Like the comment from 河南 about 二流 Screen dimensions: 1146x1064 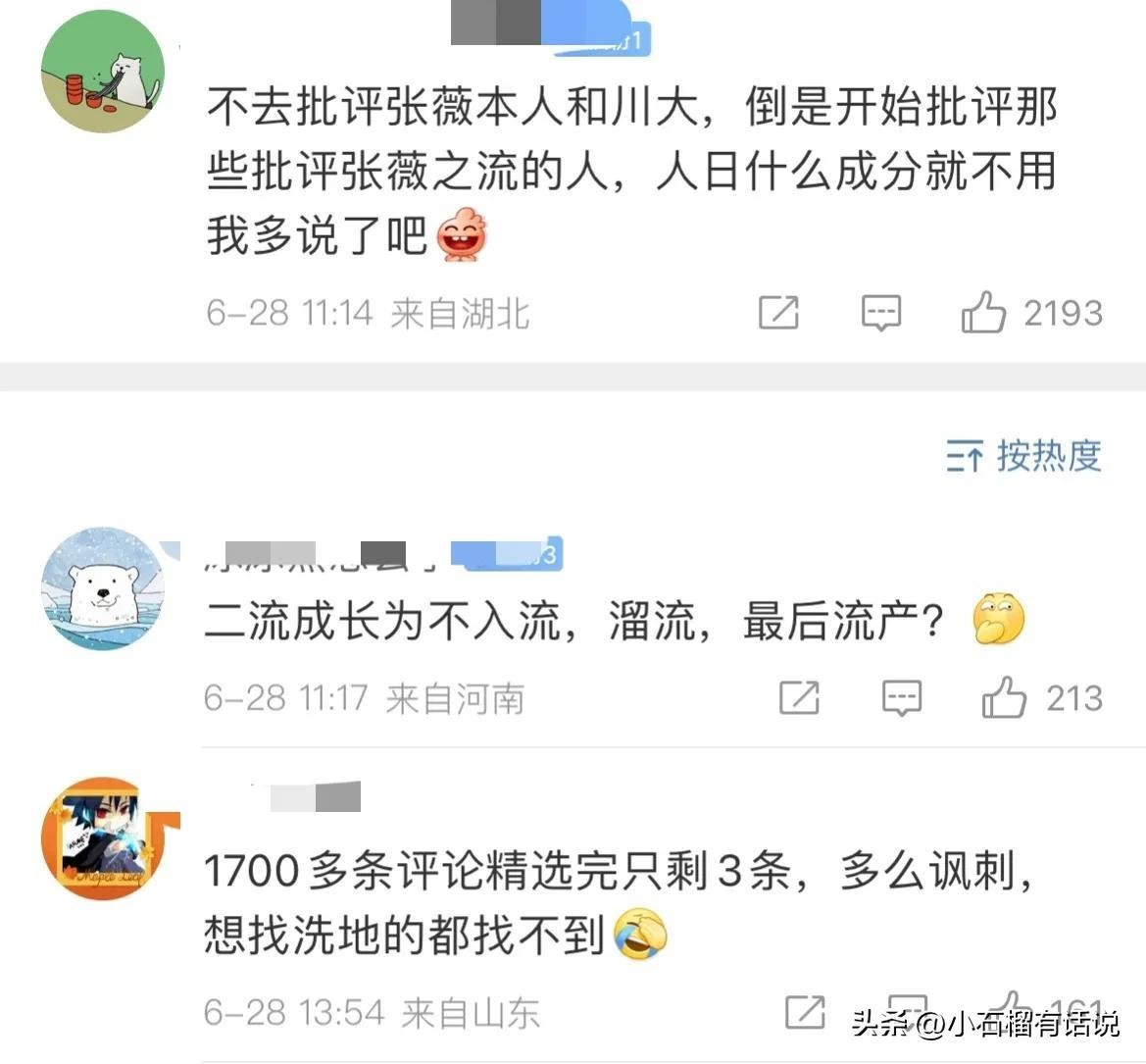(x=1004, y=698)
